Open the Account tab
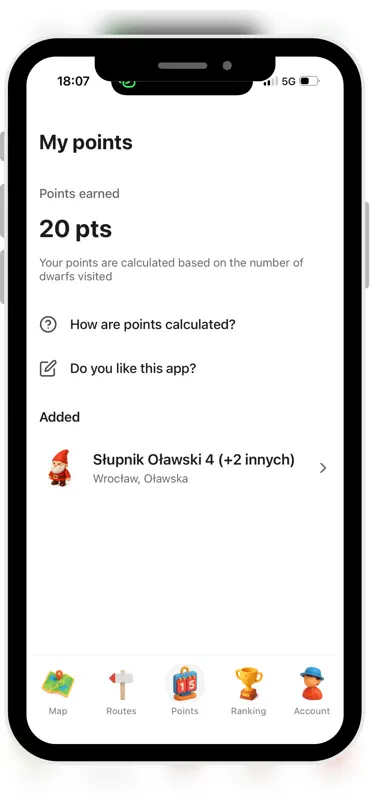This screenshot has height=800, width=370. 312,691
